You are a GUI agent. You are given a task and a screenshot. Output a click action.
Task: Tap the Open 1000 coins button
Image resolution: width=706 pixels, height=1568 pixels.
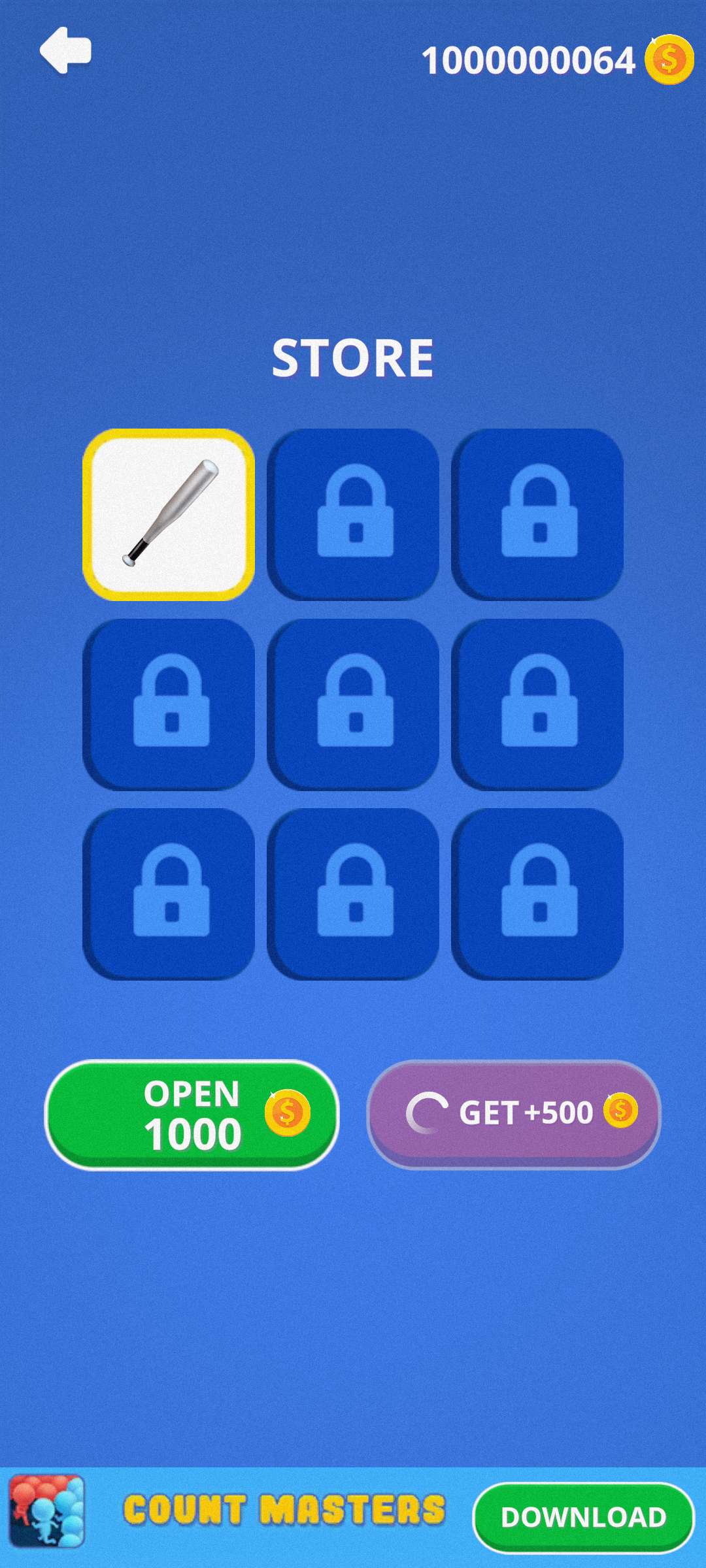pyautogui.click(x=192, y=1115)
